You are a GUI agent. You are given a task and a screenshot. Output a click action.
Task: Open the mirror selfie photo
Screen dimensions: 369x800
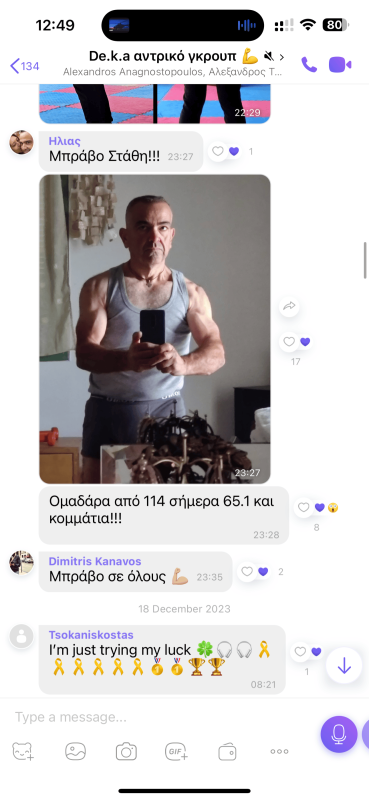(x=155, y=329)
